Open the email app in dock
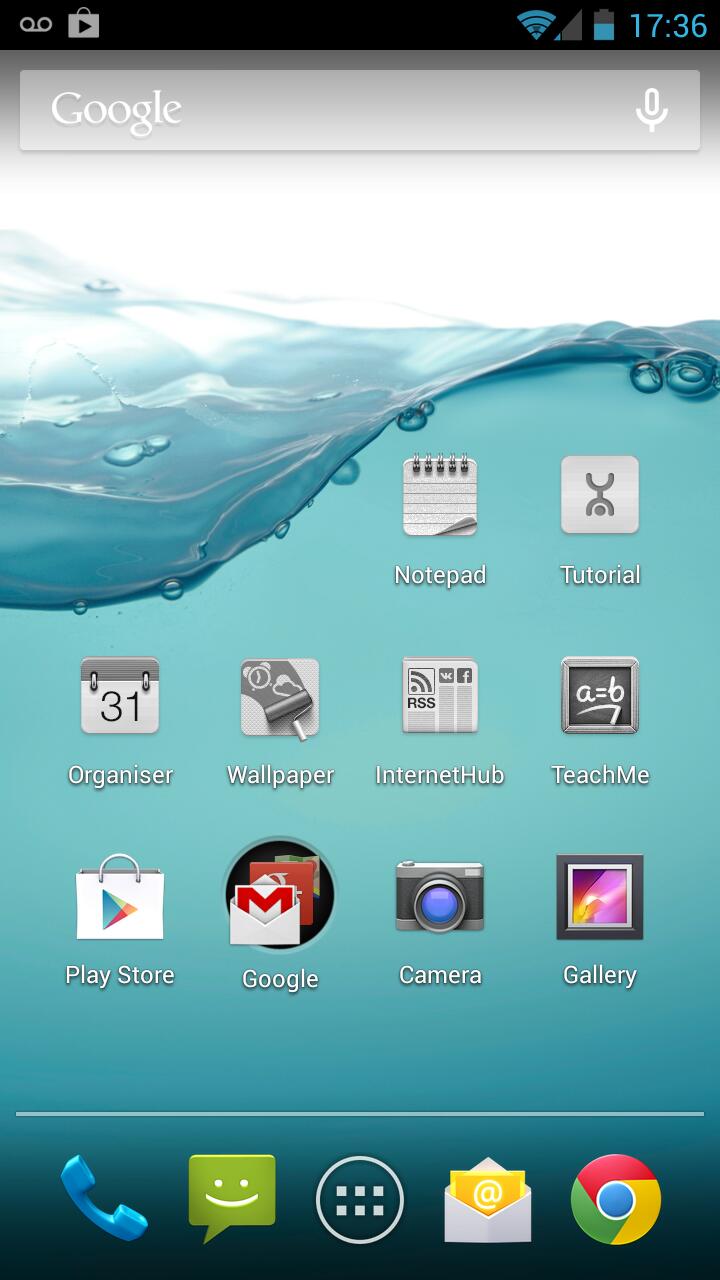 pyautogui.click(x=488, y=1200)
